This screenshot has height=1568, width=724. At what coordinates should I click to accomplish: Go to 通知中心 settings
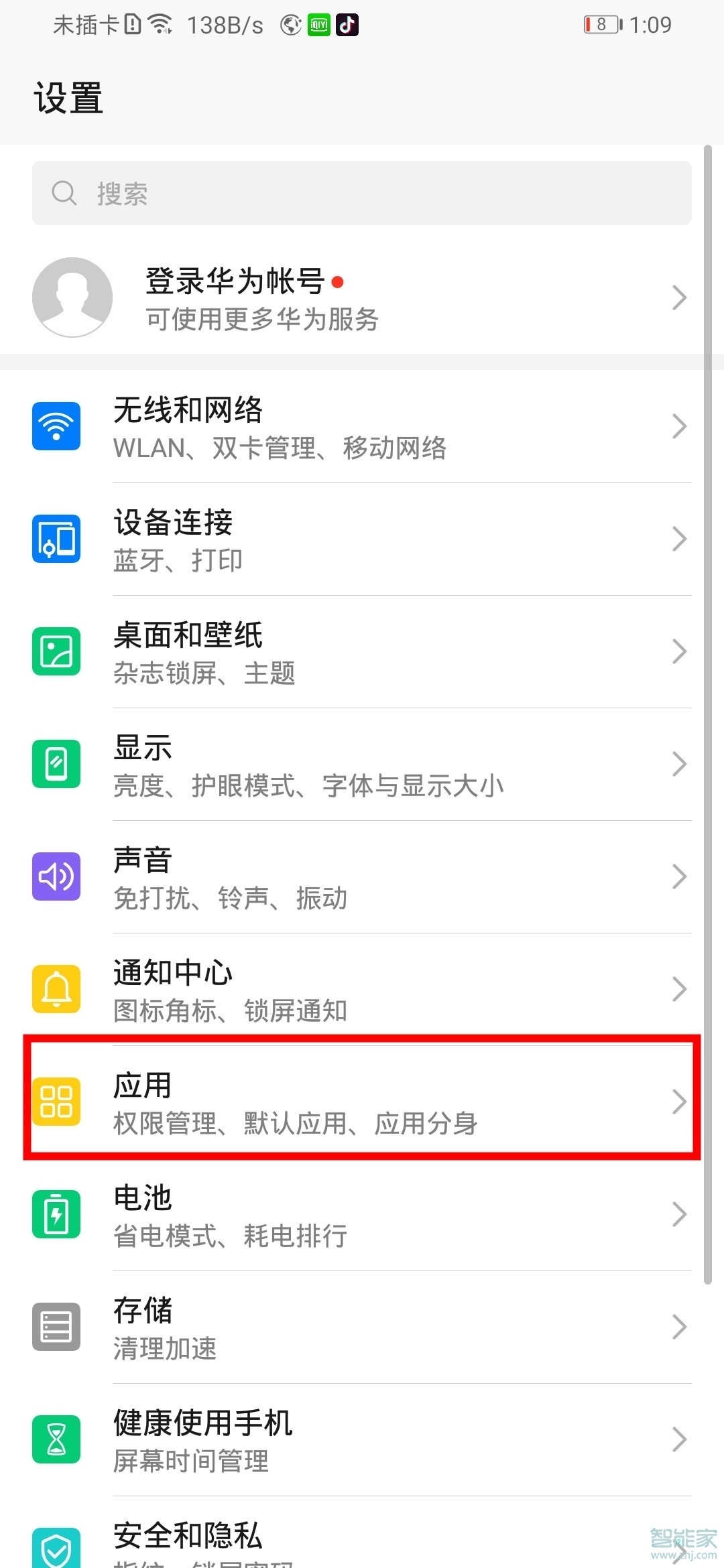pyautogui.click(x=362, y=990)
